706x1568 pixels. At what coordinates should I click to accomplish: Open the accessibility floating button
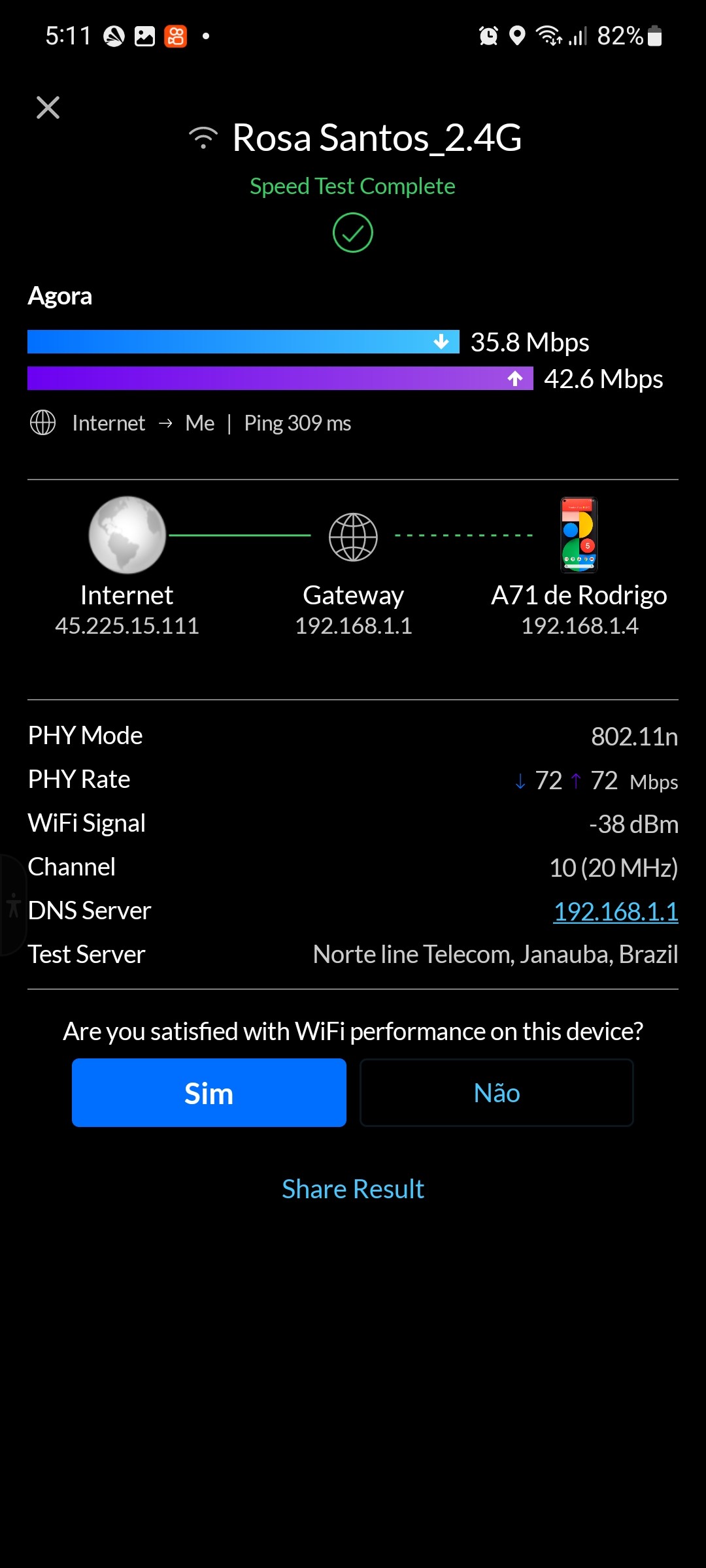[x=12, y=905]
